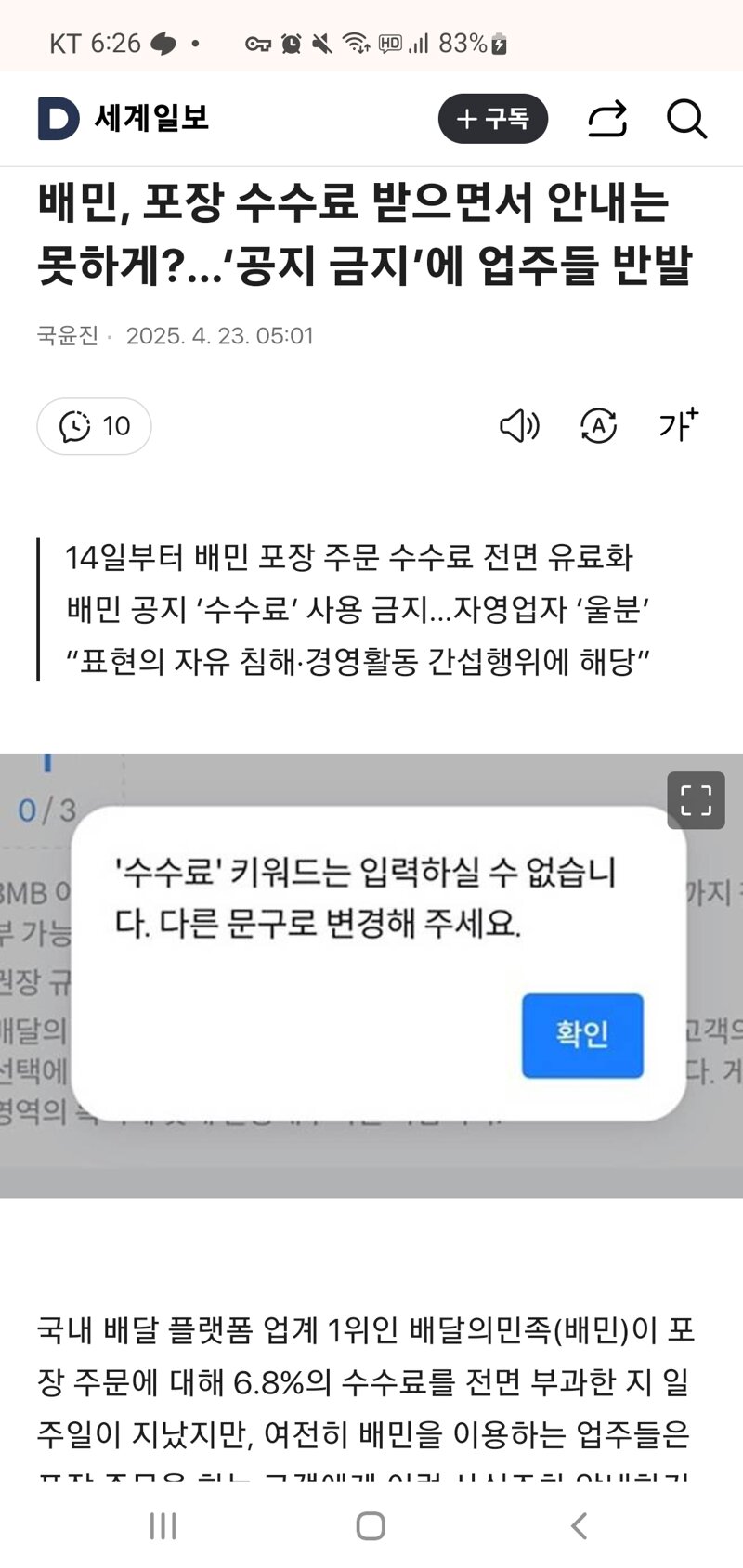Subscribe with the 구독 button
Viewport: 743px width, 1568px height.
coord(492,119)
